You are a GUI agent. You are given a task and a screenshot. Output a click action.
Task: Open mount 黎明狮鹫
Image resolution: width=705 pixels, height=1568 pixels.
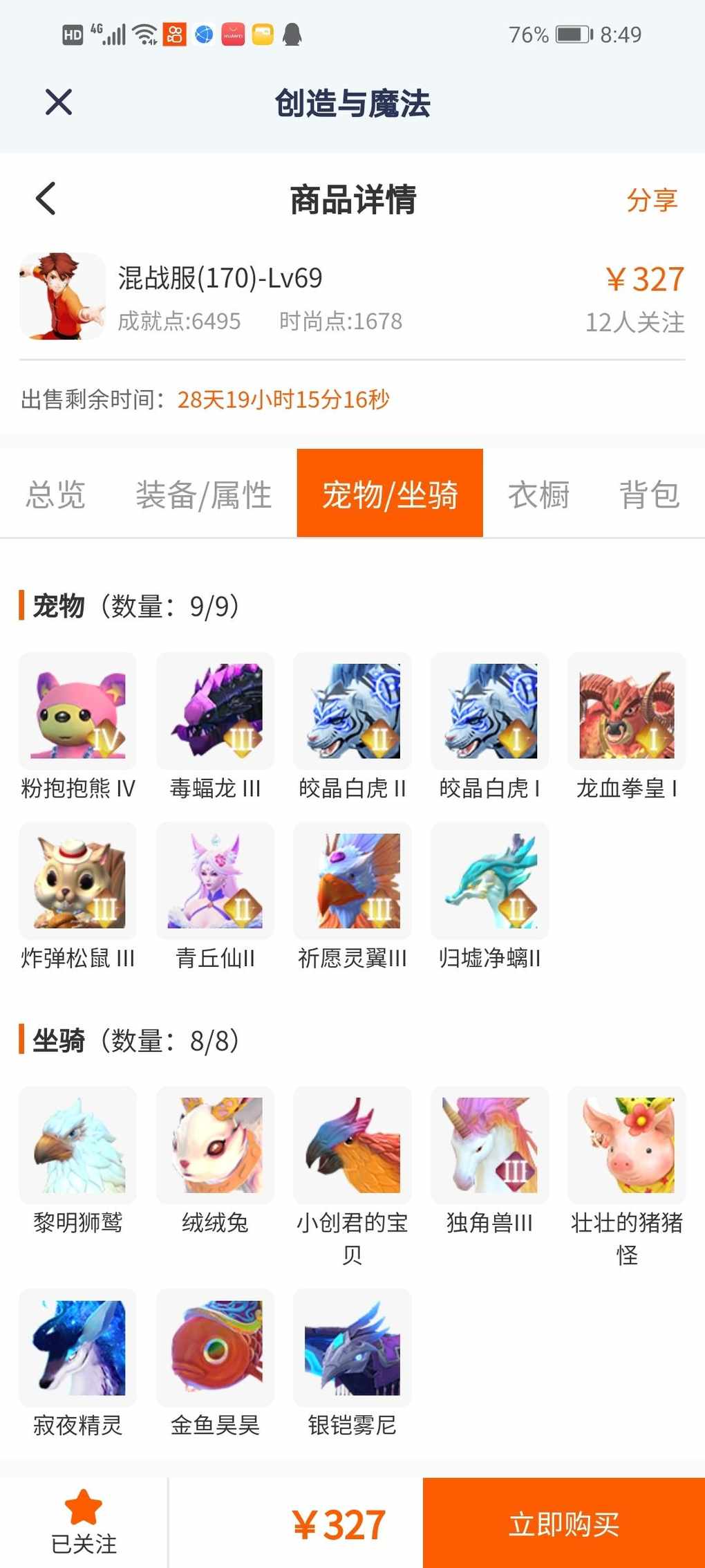coord(78,1145)
